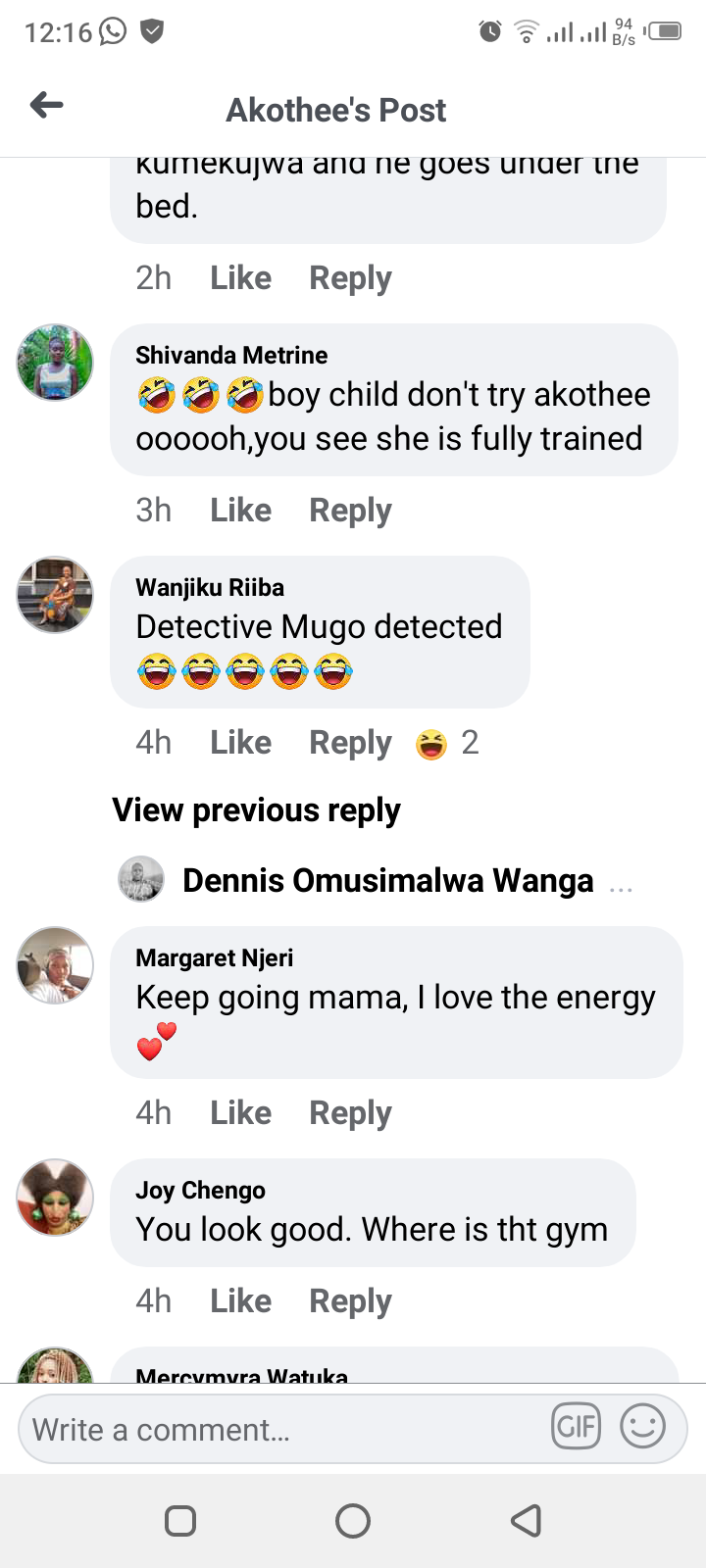Like Shivanda Metrine's comment
The image size is (706, 1568).
[x=240, y=511]
